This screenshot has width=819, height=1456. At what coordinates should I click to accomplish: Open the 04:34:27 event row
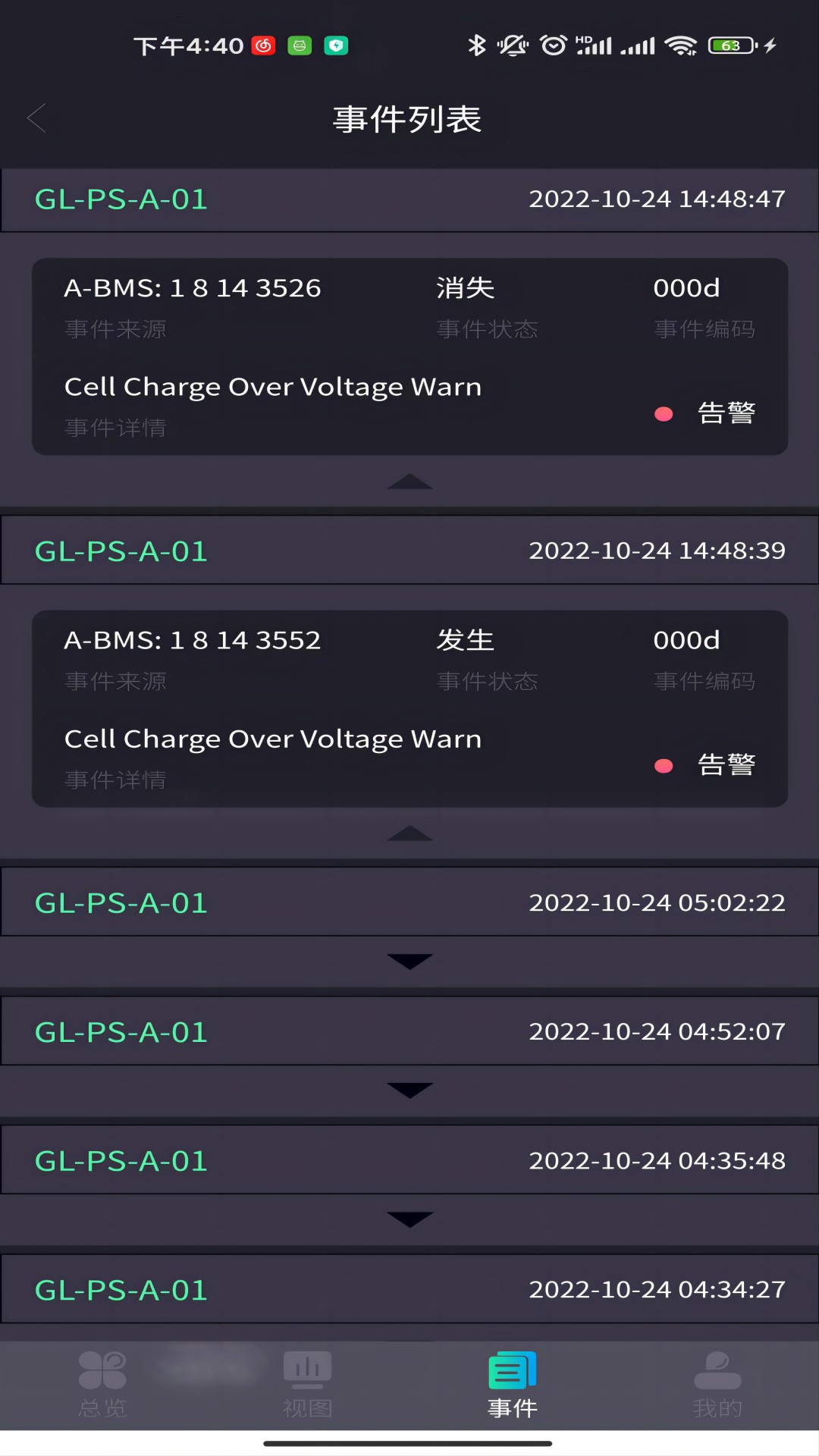pos(409,1289)
